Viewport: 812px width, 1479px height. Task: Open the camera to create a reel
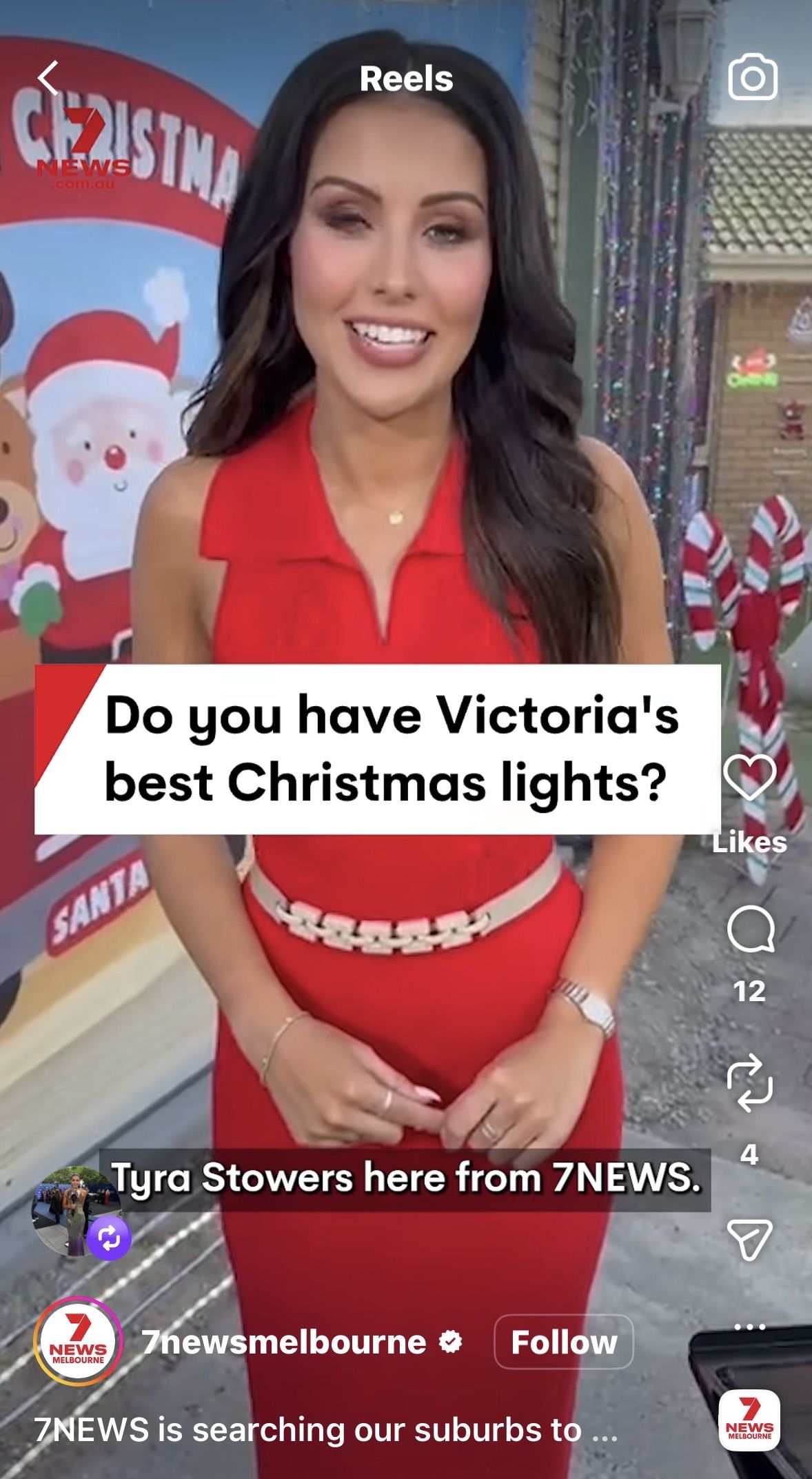click(x=753, y=77)
